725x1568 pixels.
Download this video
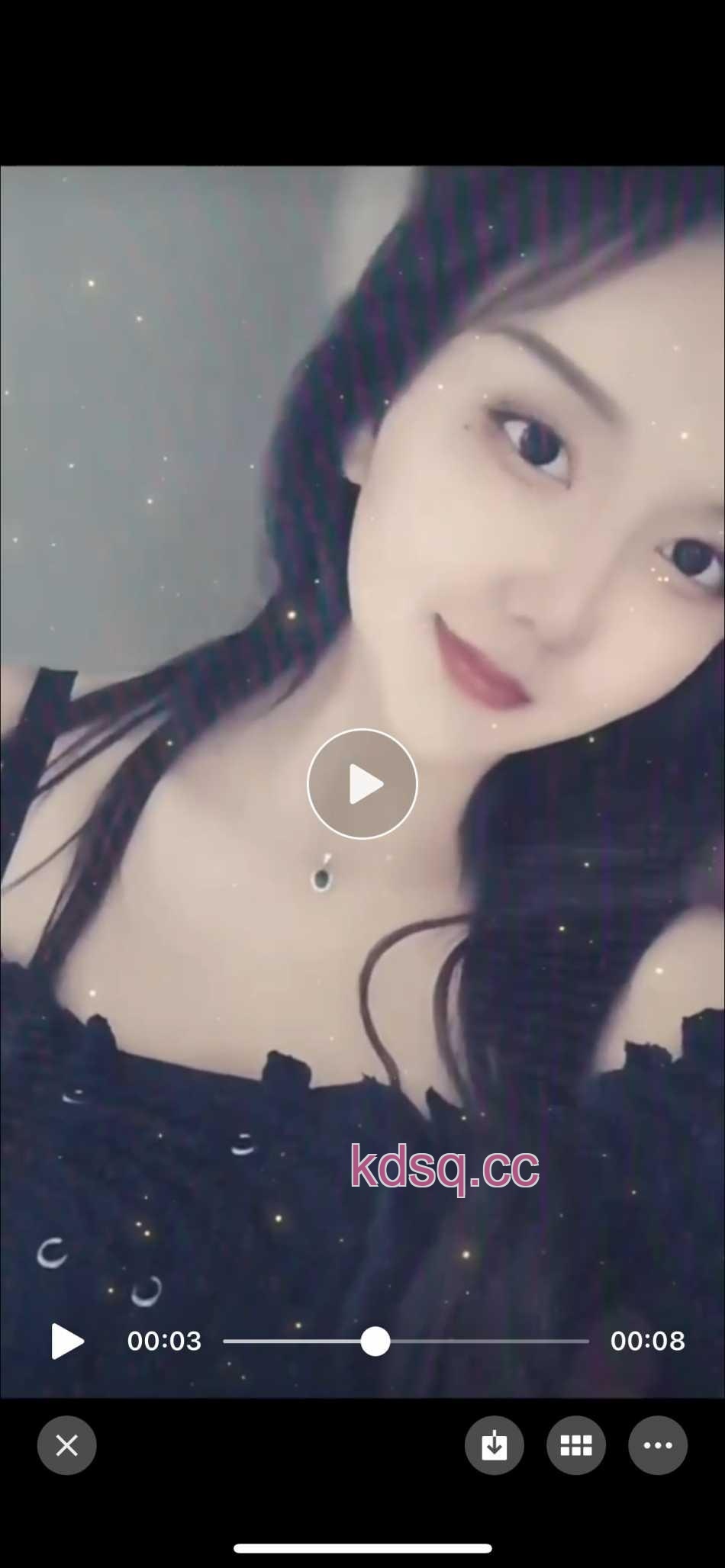click(x=494, y=1445)
